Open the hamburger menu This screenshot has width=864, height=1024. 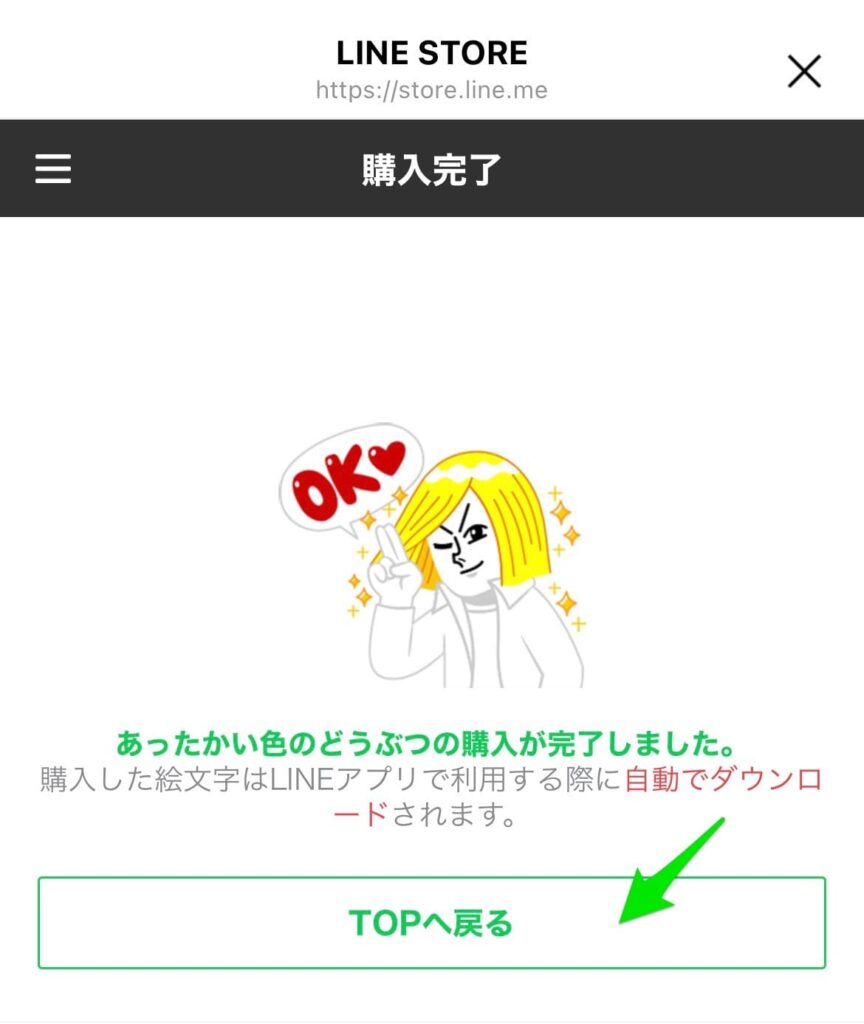click(x=53, y=170)
